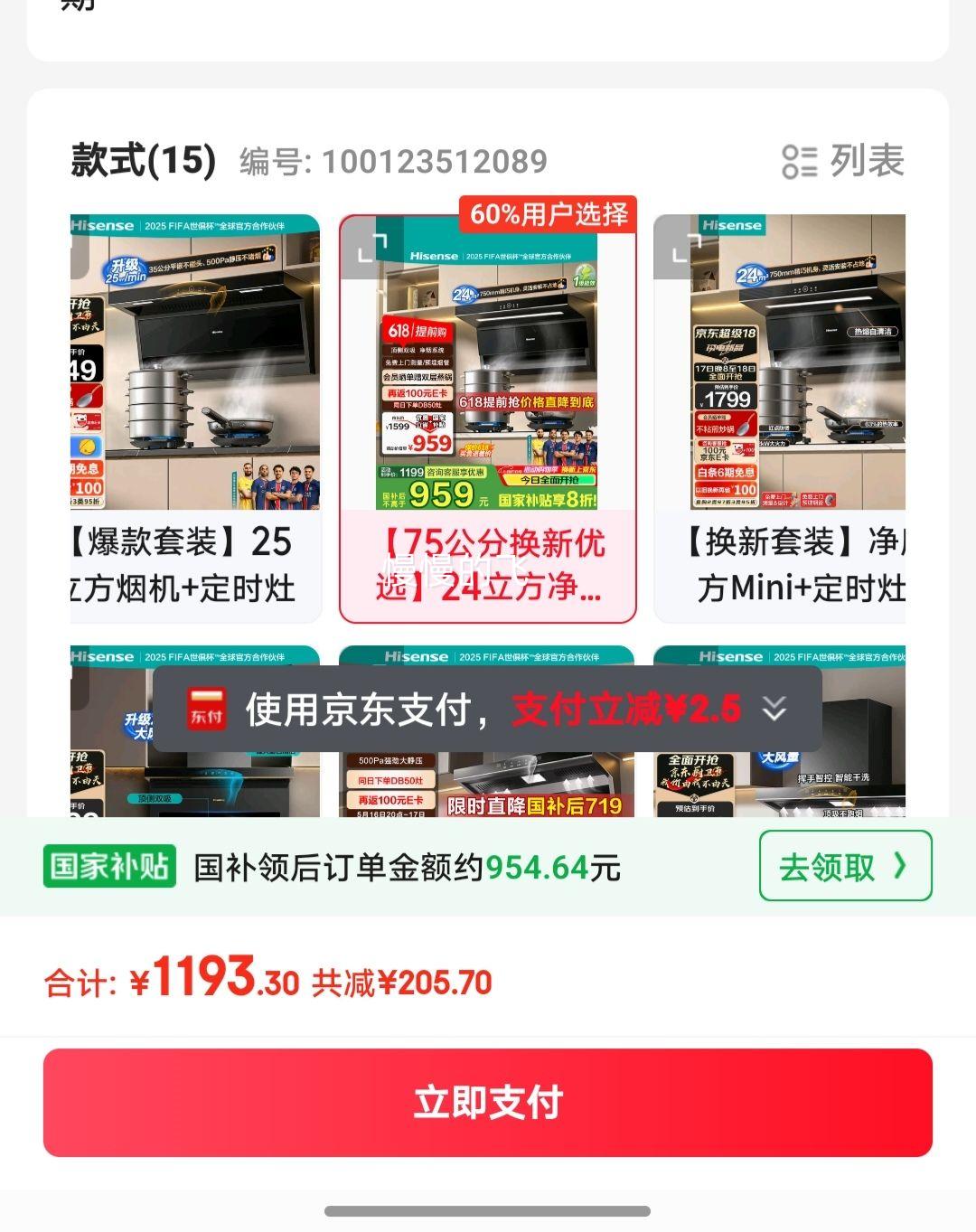Expand the 京东支付 discount banner
Viewport: 976px width, 1232px height.
[774, 709]
